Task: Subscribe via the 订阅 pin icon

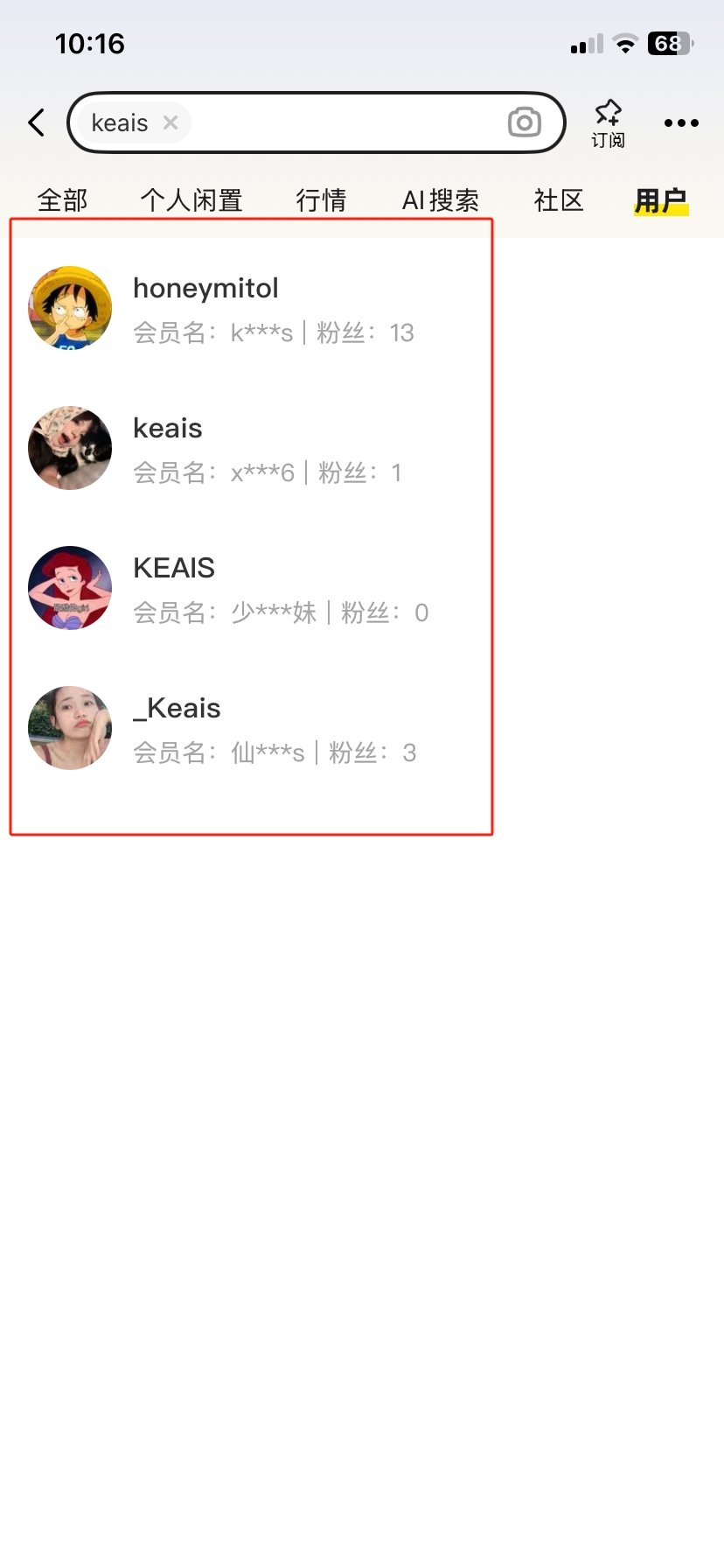Action: click(x=608, y=122)
